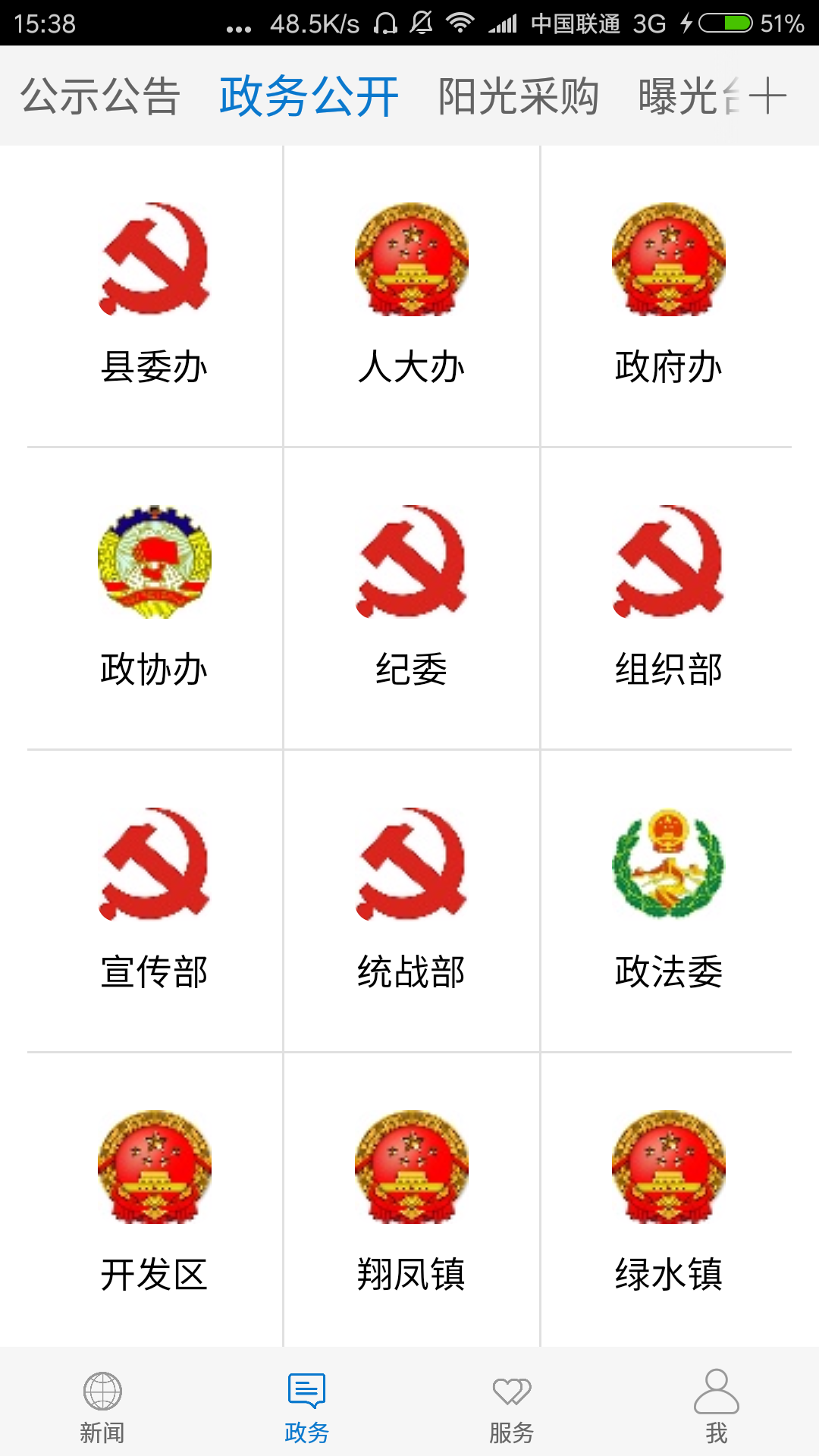Switch to the 公示公告 tab
The width and height of the screenshot is (819, 1456).
point(104,95)
